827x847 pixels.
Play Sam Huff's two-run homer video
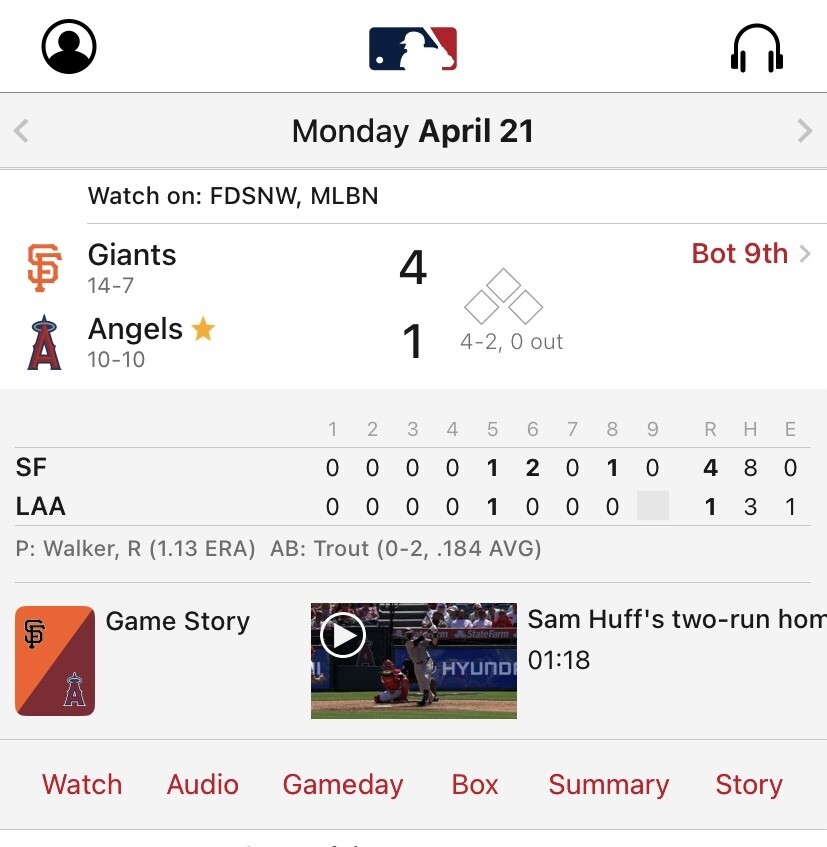tap(414, 661)
